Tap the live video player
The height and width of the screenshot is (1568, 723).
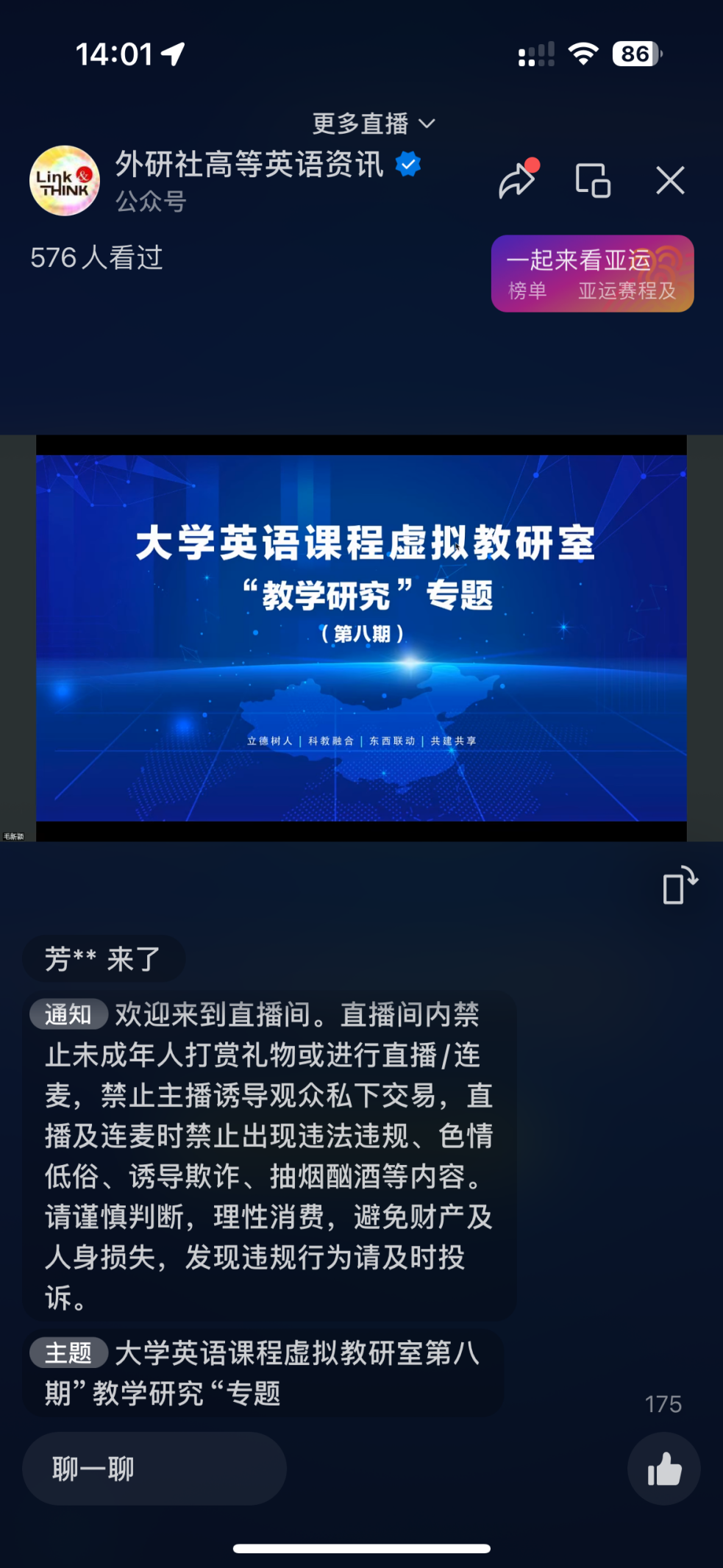pos(361,638)
